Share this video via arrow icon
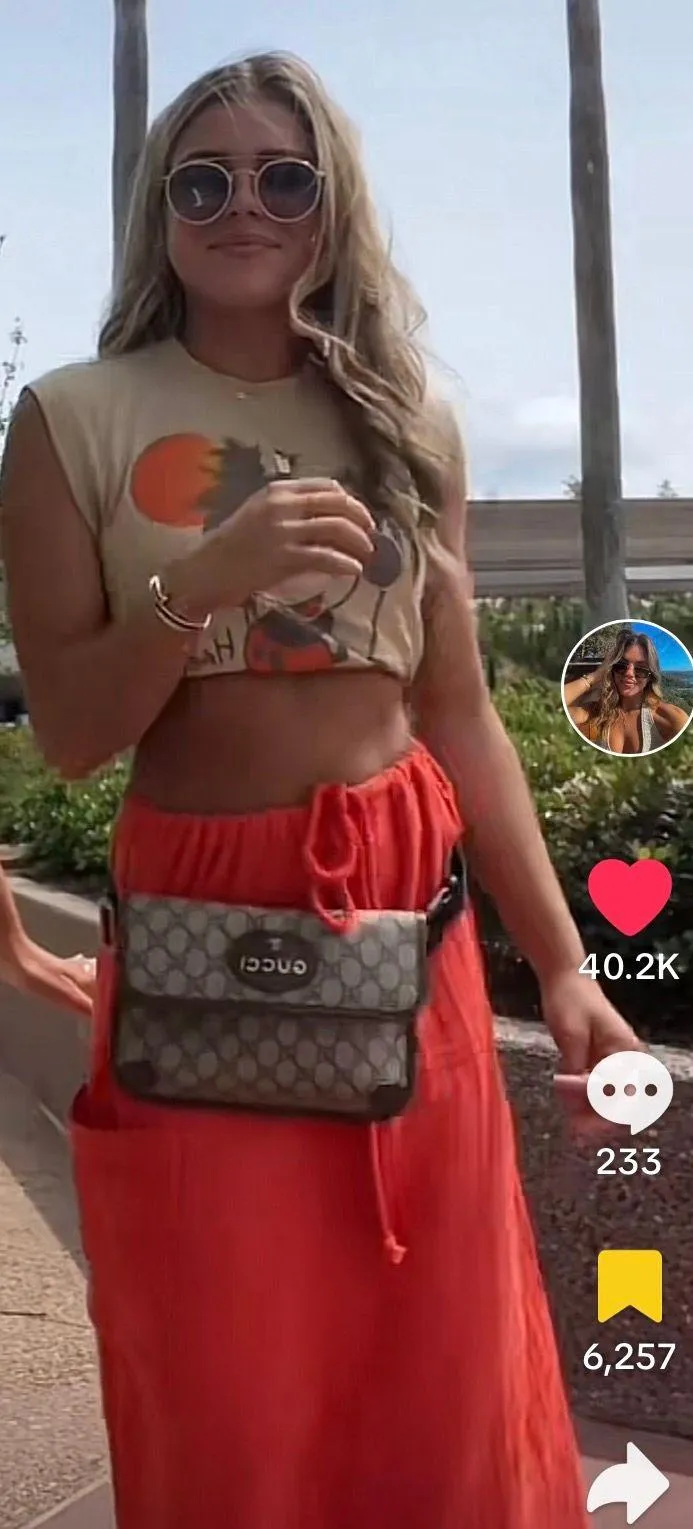Screen dimensions: 693x1529 point(628,1486)
